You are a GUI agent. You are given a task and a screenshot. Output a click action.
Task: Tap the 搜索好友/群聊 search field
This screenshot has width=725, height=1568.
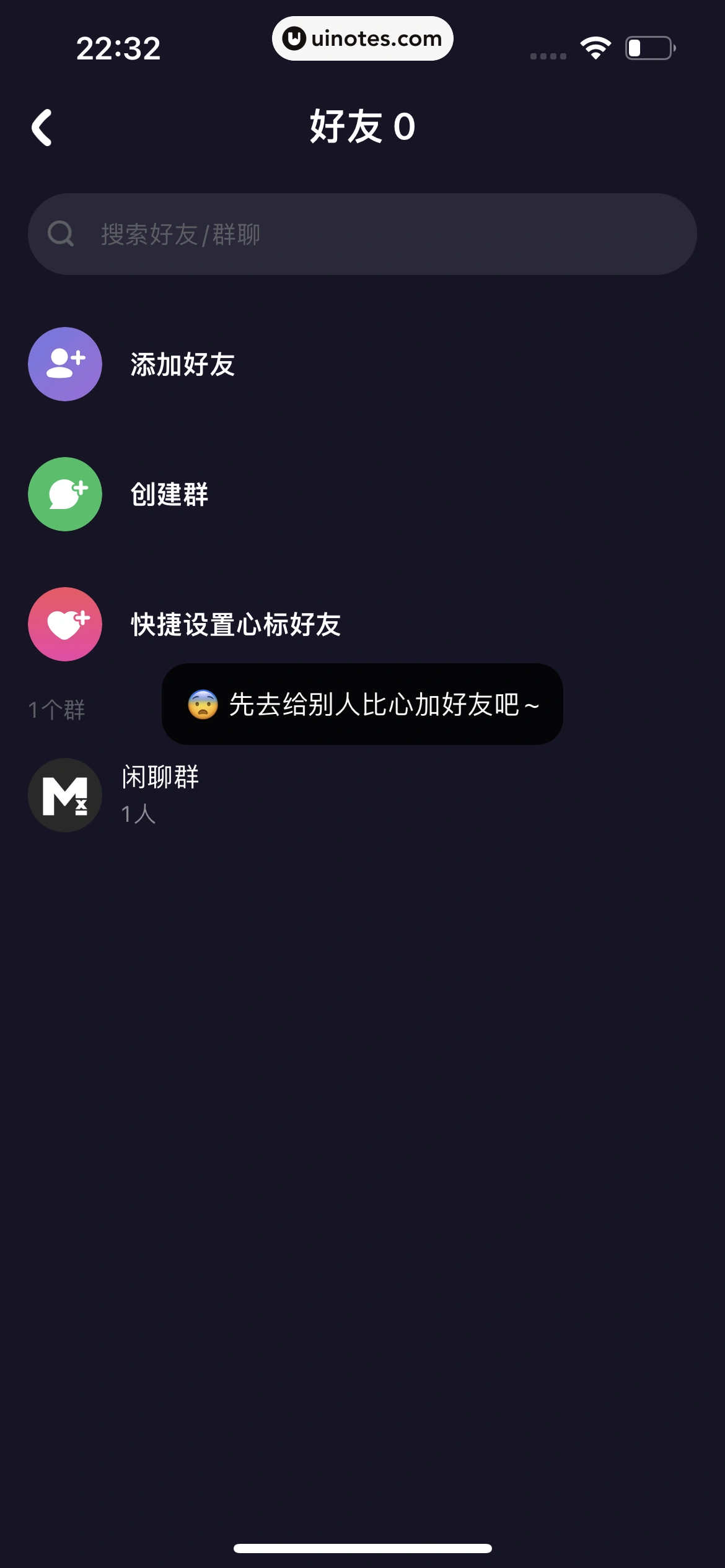(x=362, y=234)
